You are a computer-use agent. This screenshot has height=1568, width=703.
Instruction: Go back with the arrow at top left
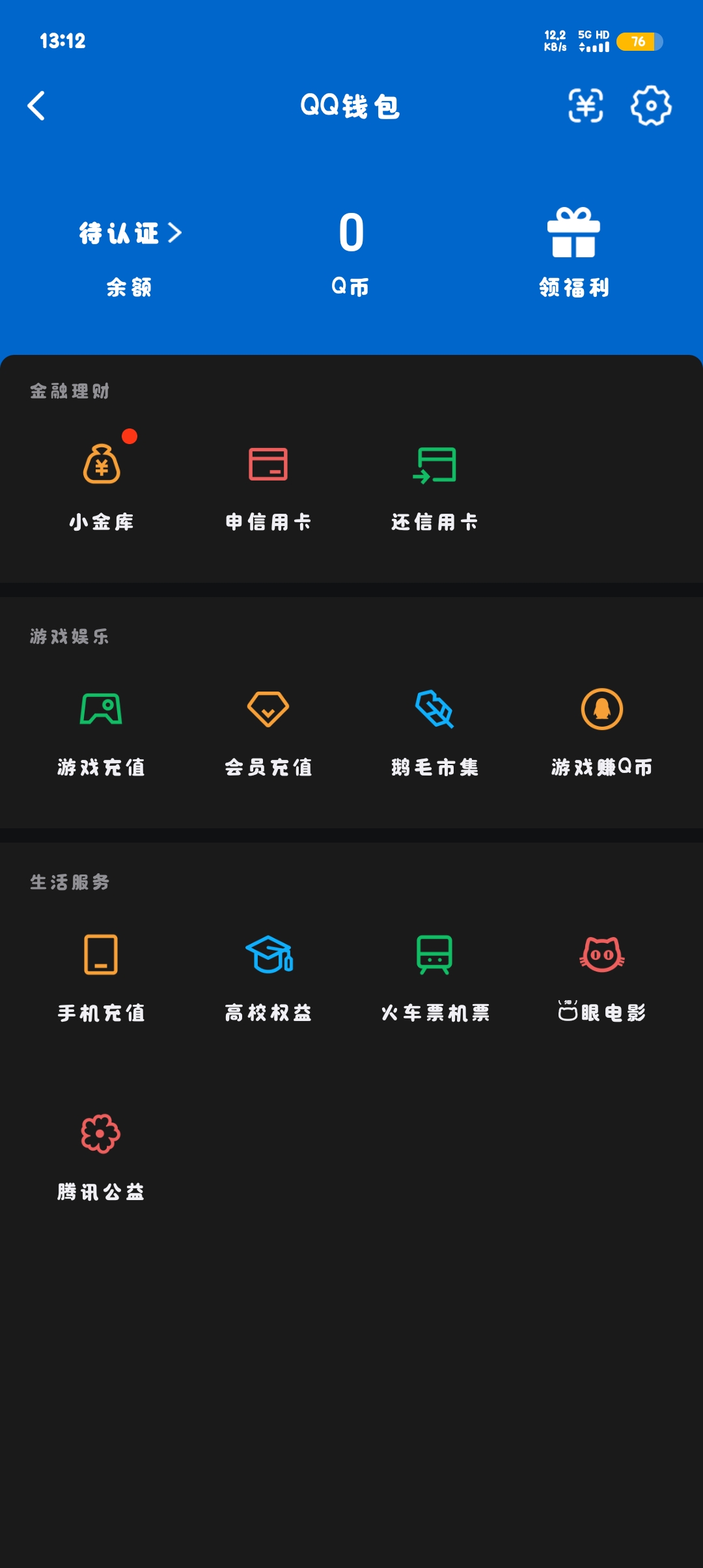click(37, 106)
